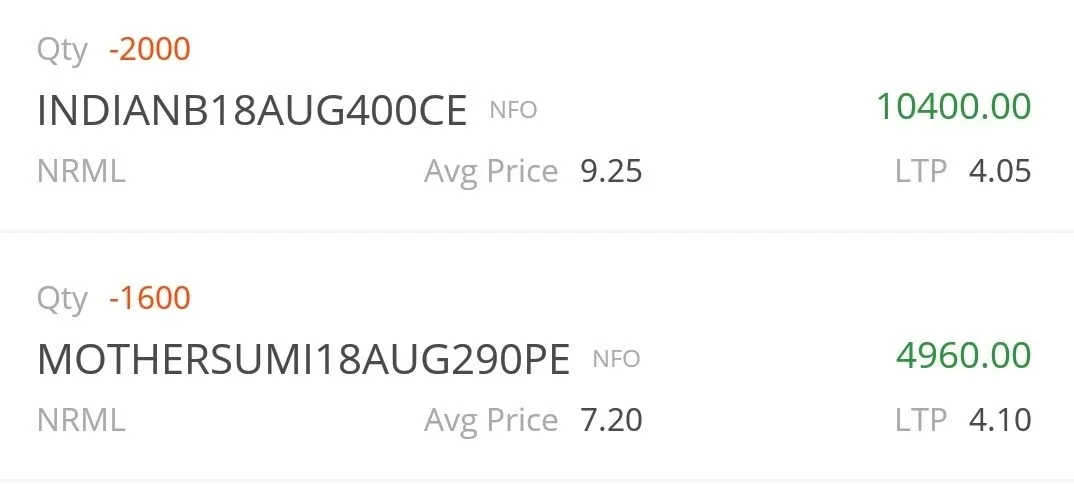Open the MOTHERSUMI18AUG290PE position
Viewport: 1074px width, 485px height.
(x=303, y=360)
